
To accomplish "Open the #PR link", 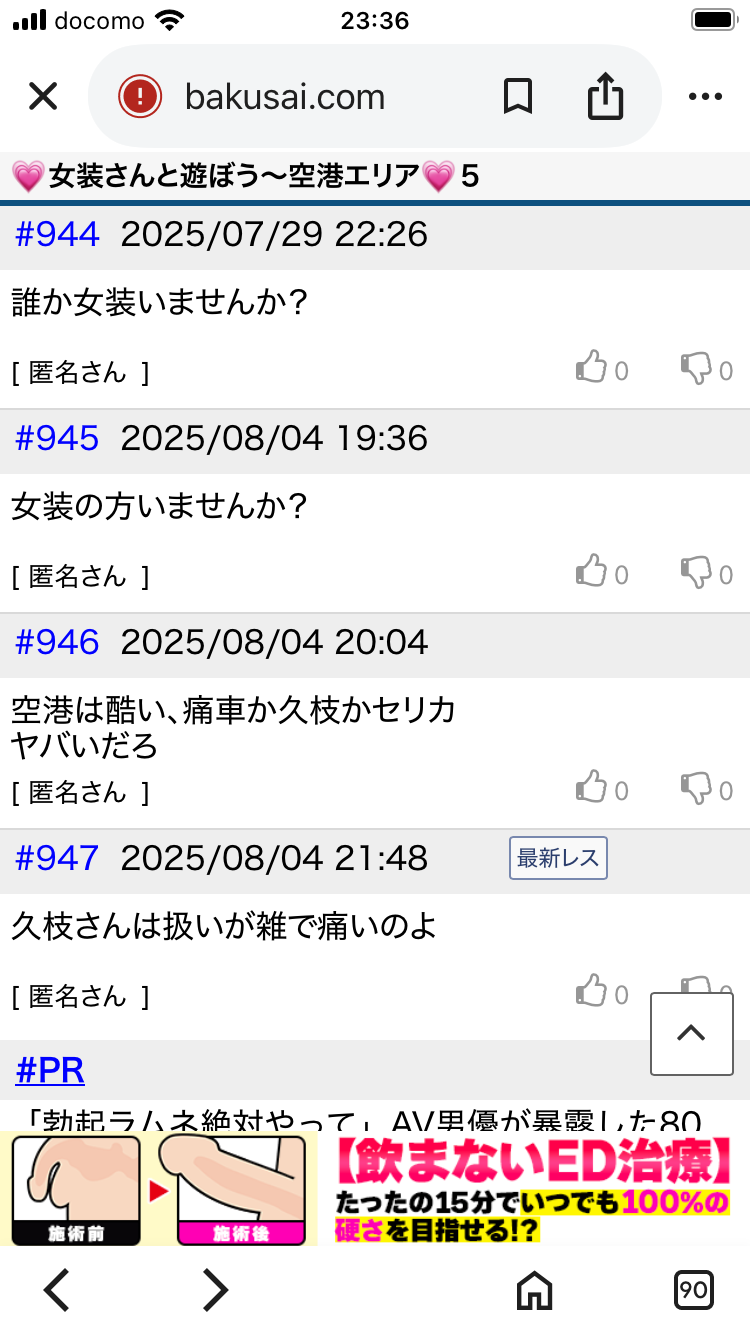I will pos(50,1071).
